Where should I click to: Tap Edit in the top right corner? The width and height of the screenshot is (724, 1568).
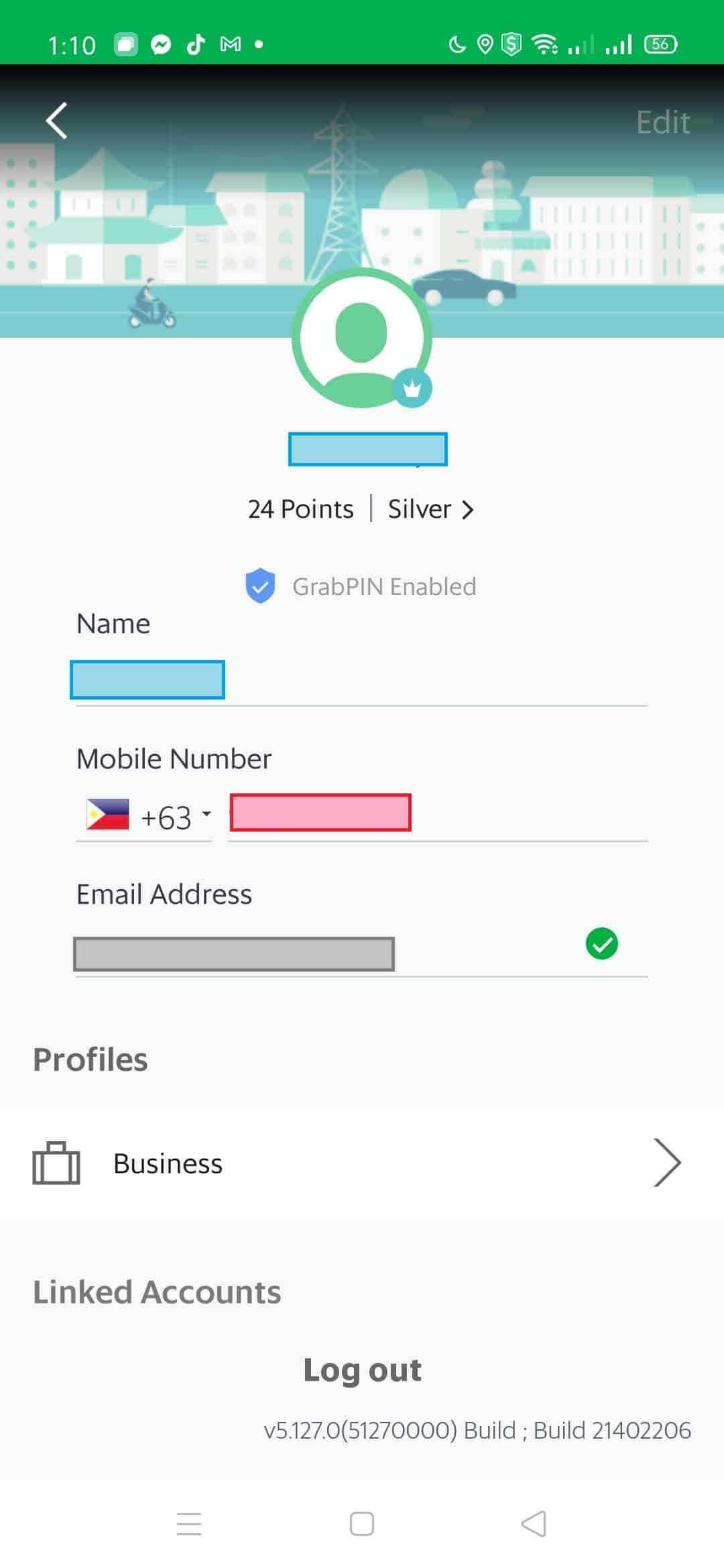662,121
